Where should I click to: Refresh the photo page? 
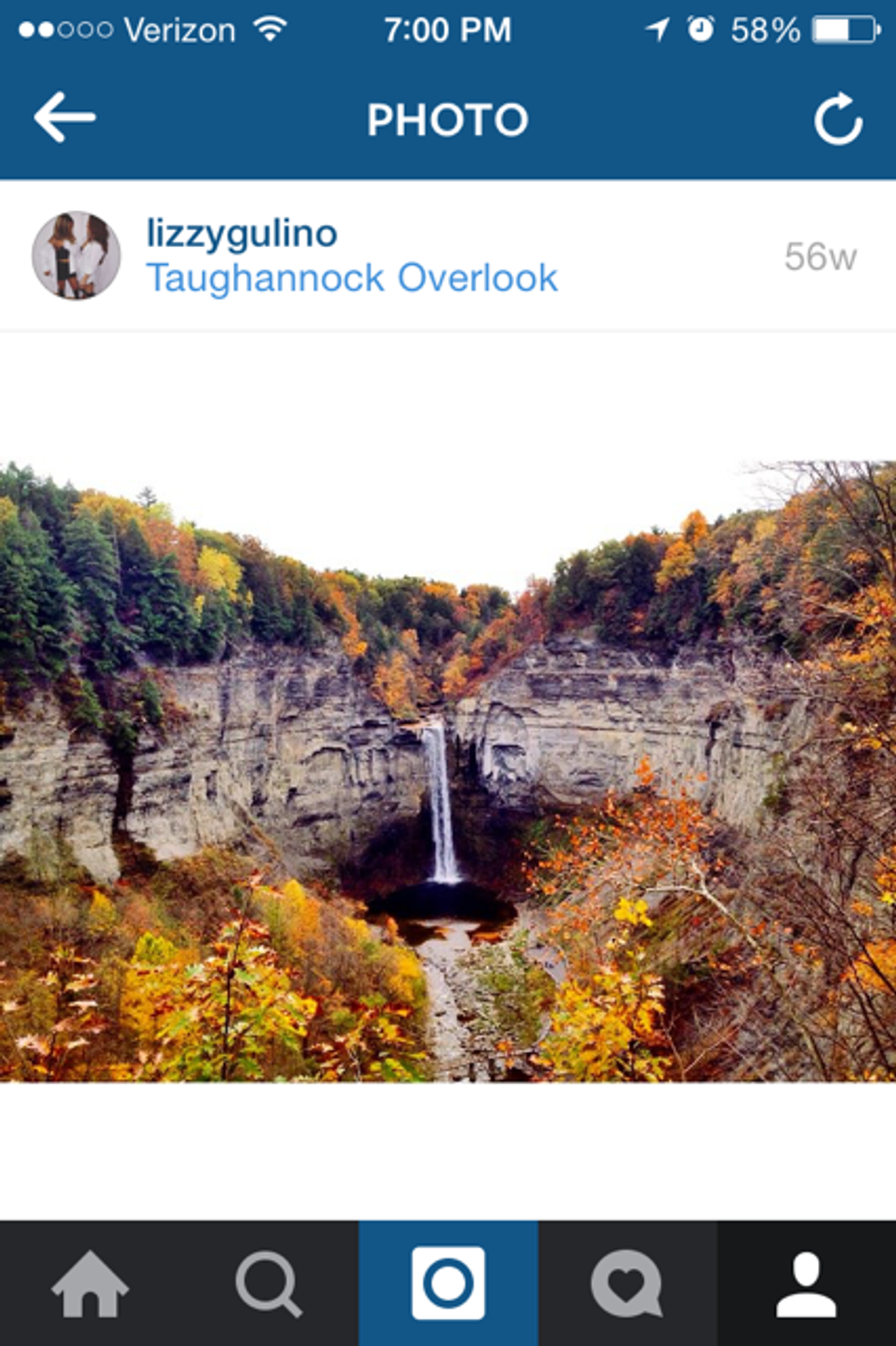(x=837, y=119)
